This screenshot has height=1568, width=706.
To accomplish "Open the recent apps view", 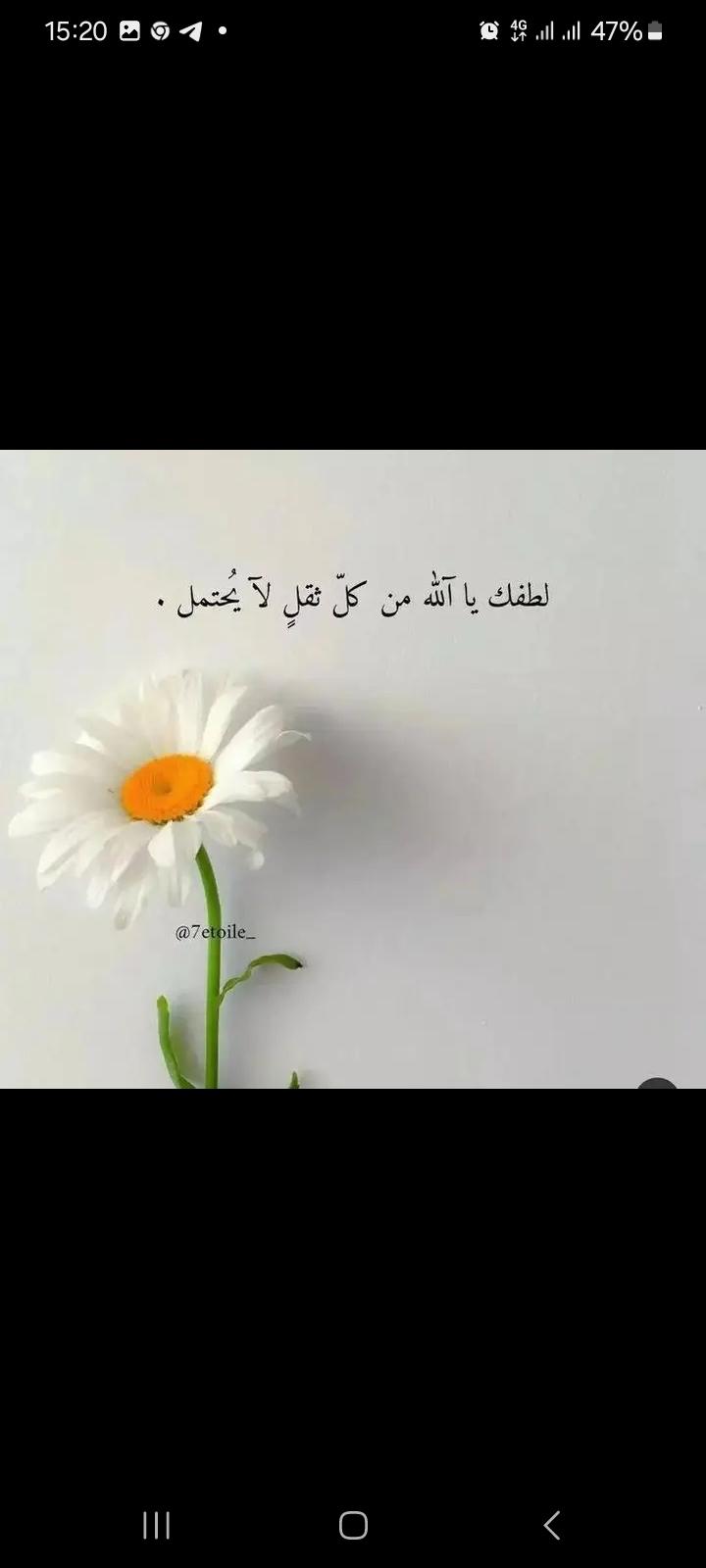I will point(156,1525).
